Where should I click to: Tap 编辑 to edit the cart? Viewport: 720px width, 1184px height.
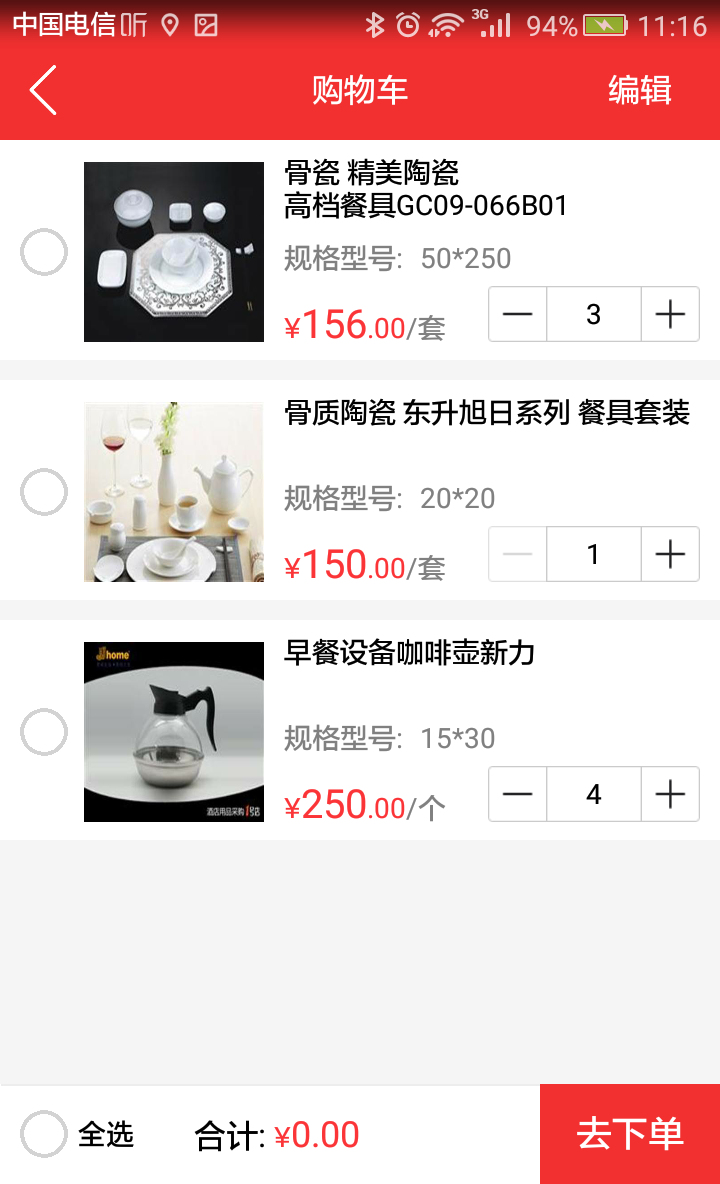pos(639,90)
